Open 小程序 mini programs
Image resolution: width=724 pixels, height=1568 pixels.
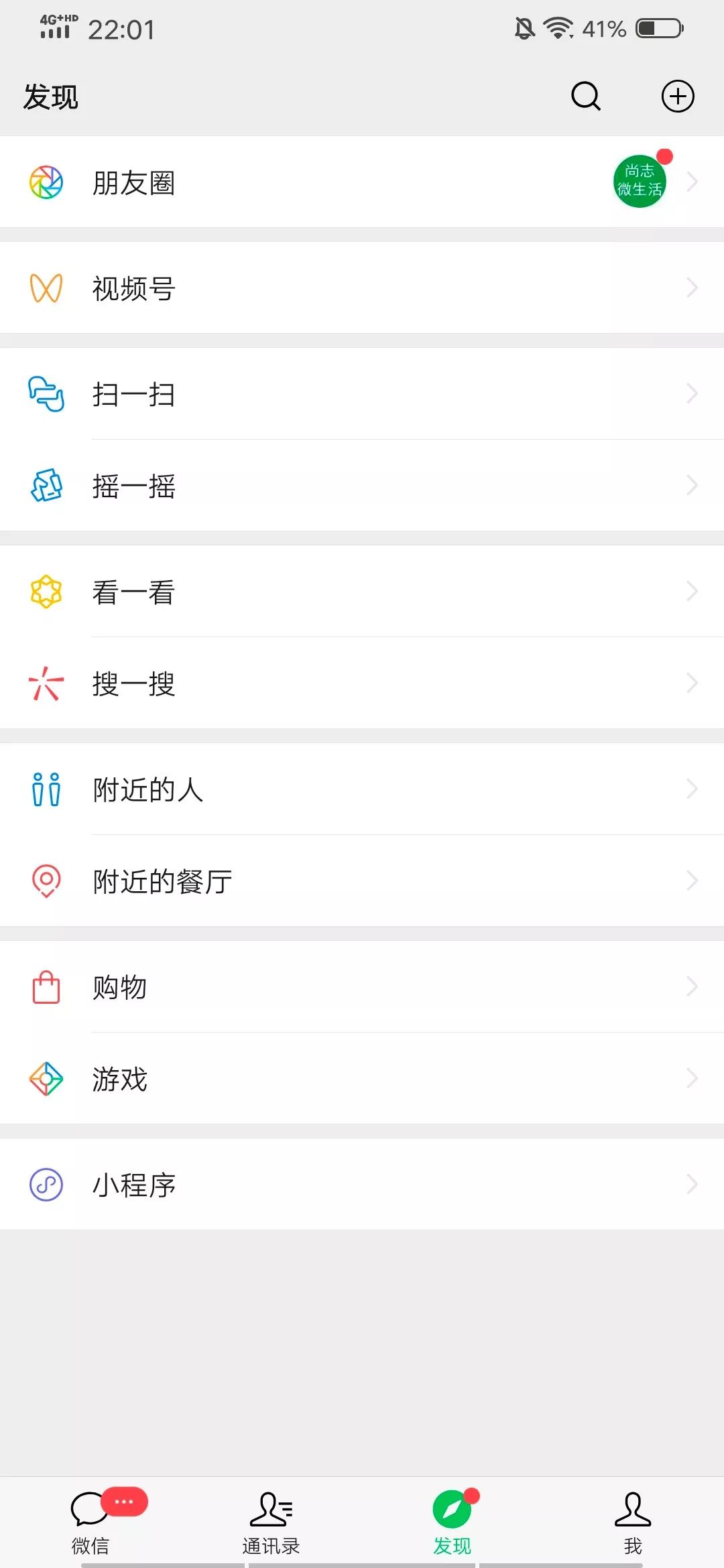(362, 1185)
